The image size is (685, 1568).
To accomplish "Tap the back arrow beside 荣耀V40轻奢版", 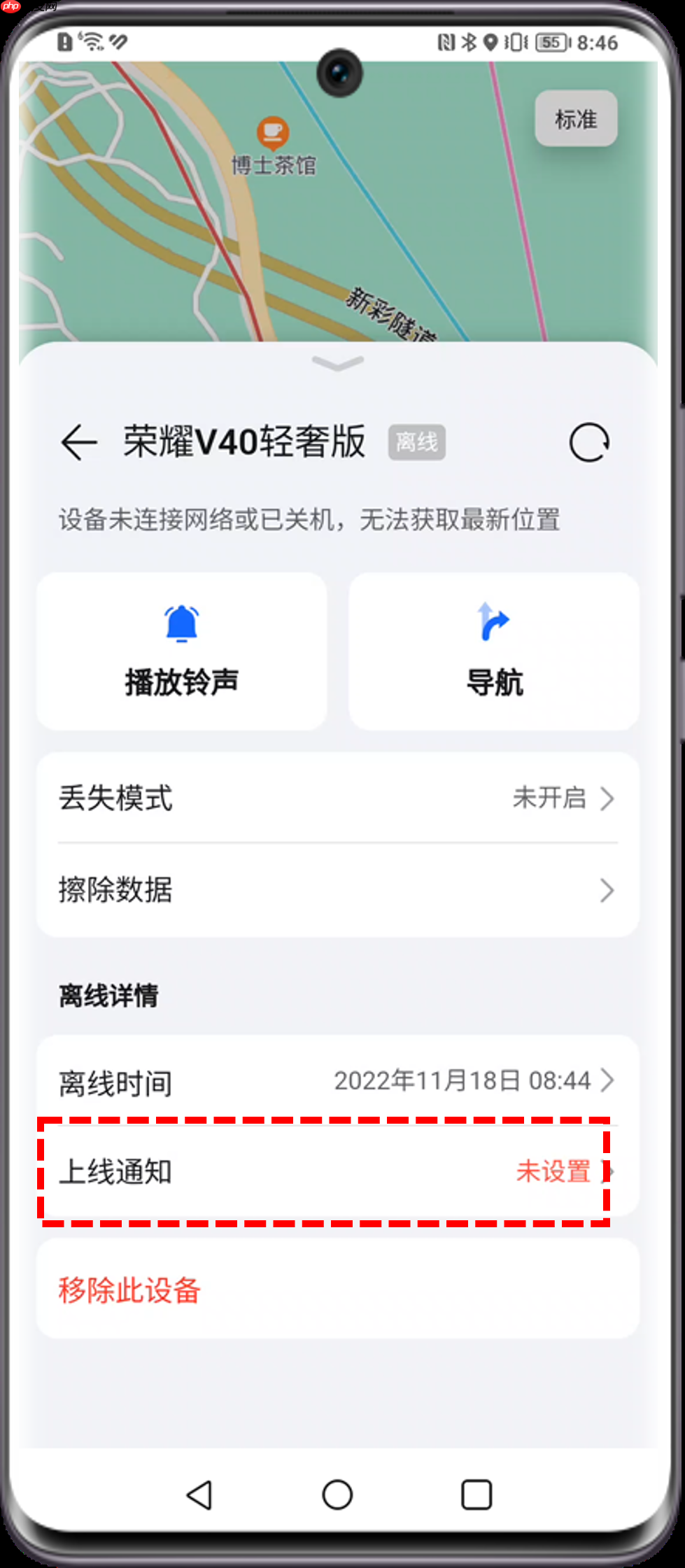I will [79, 442].
